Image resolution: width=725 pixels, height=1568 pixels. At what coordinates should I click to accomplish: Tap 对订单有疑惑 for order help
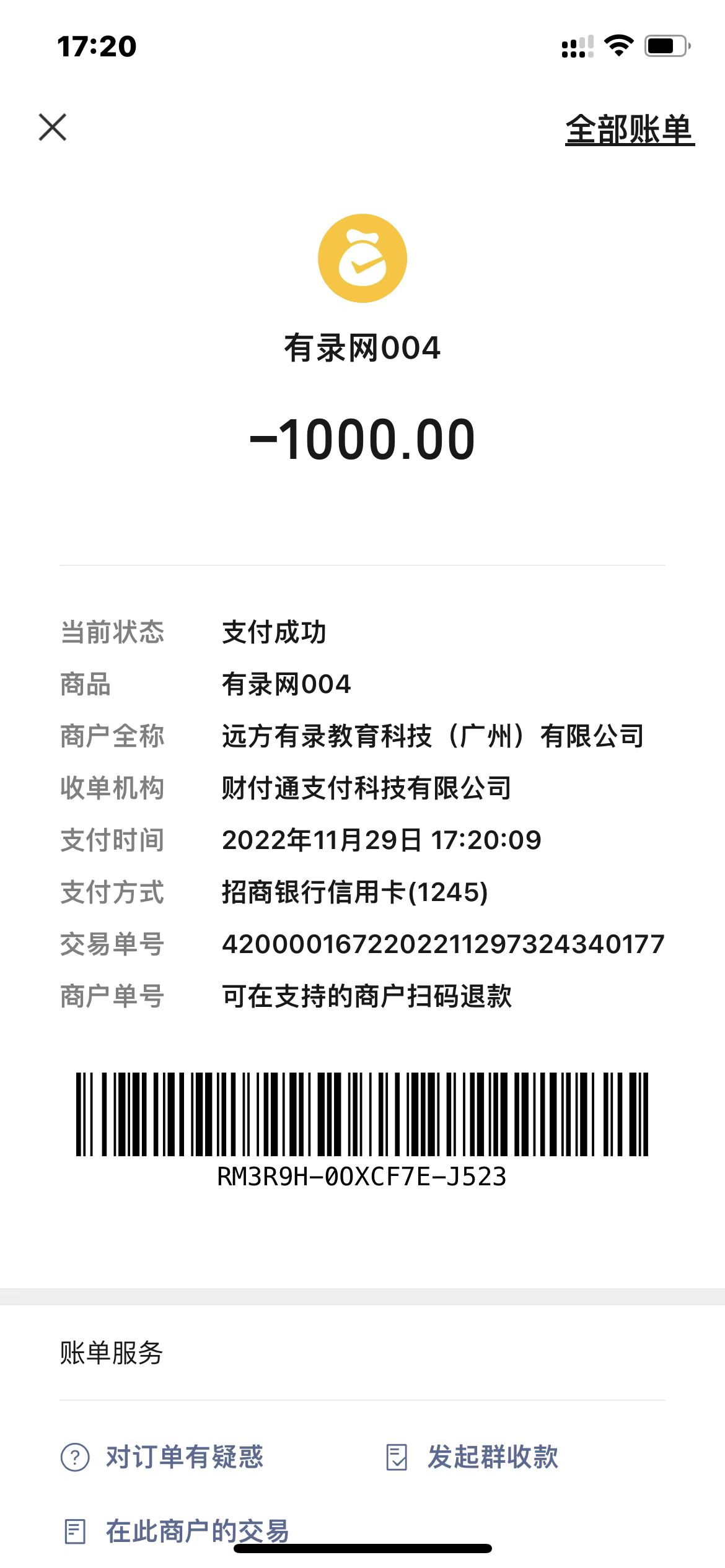tap(163, 1457)
